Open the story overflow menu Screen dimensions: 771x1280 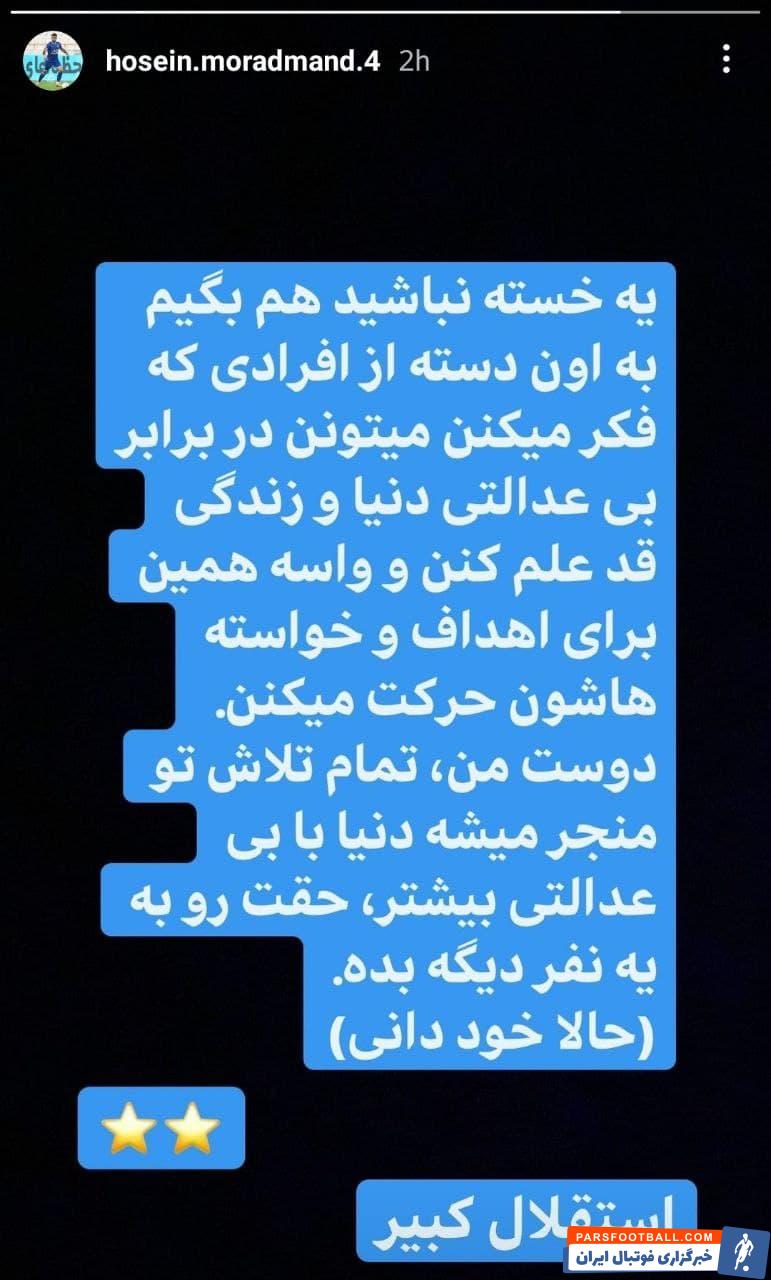tap(726, 61)
